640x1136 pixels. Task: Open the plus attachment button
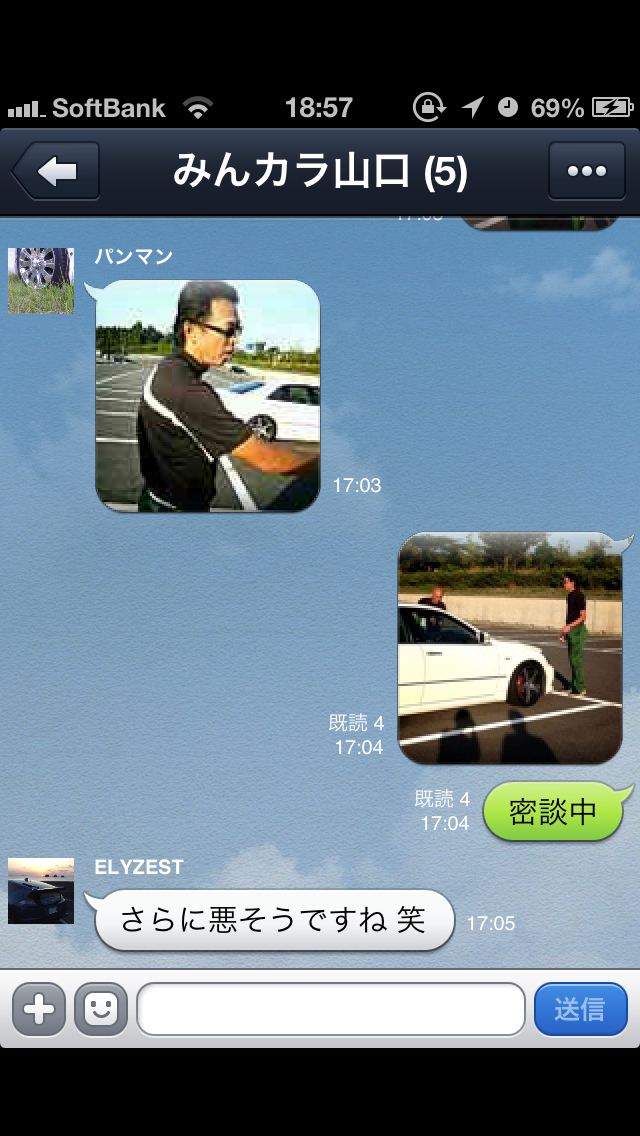click(x=39, y=1009)
